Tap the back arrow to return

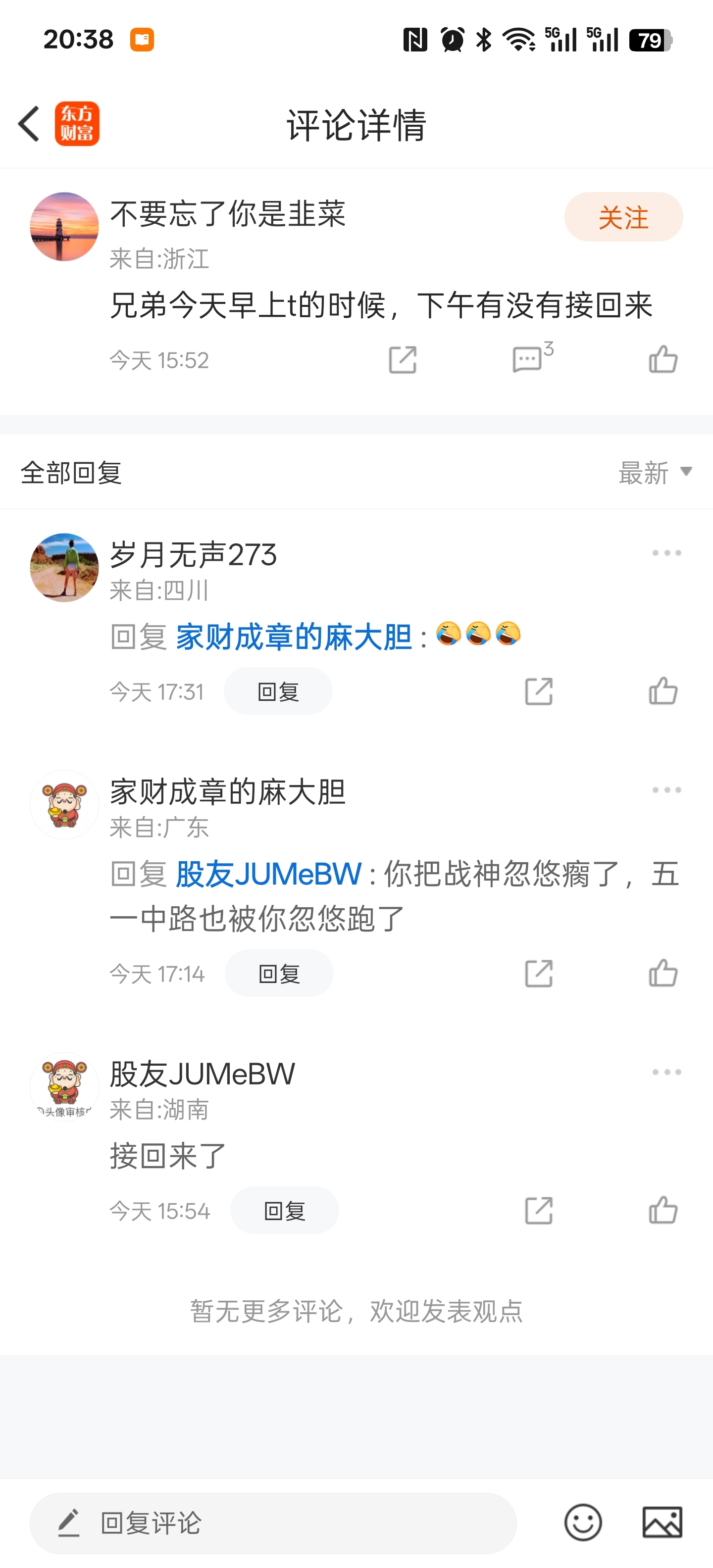pos(27,123)
